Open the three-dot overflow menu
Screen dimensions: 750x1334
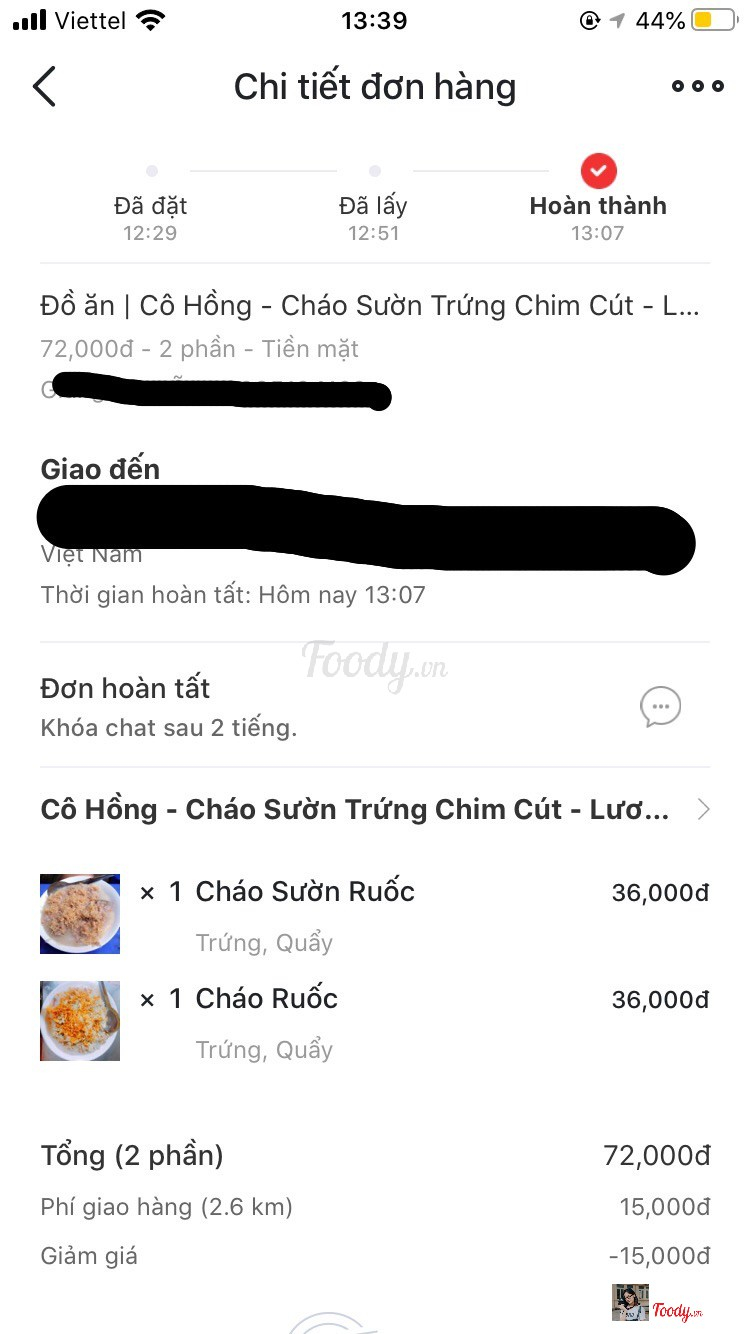(697, 87)
